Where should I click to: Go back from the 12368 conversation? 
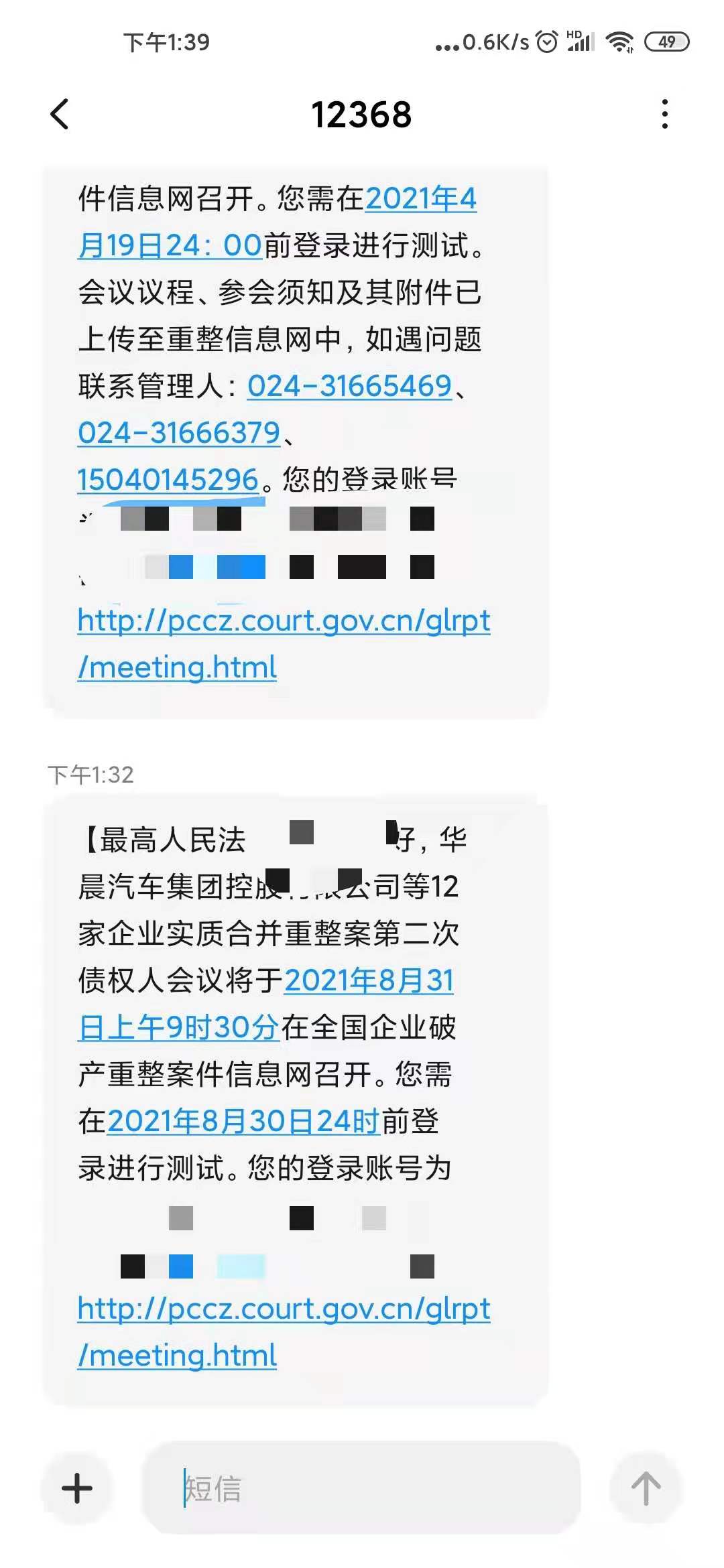60,114
